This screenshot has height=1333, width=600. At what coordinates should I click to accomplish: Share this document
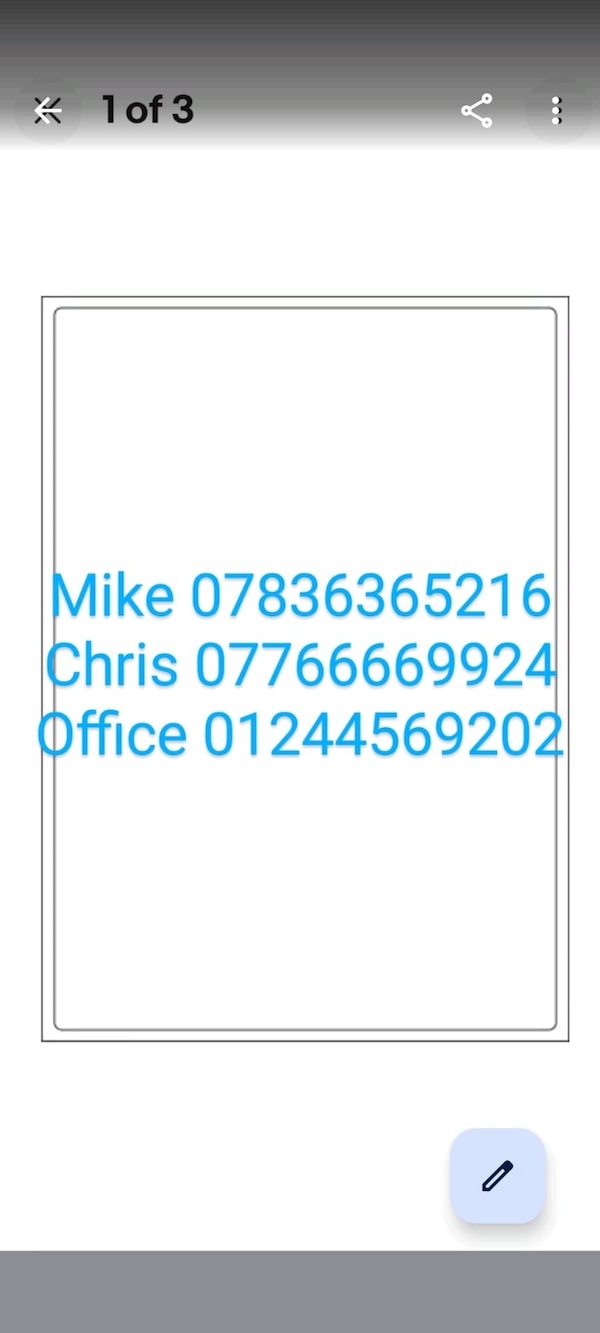(477, 110)
